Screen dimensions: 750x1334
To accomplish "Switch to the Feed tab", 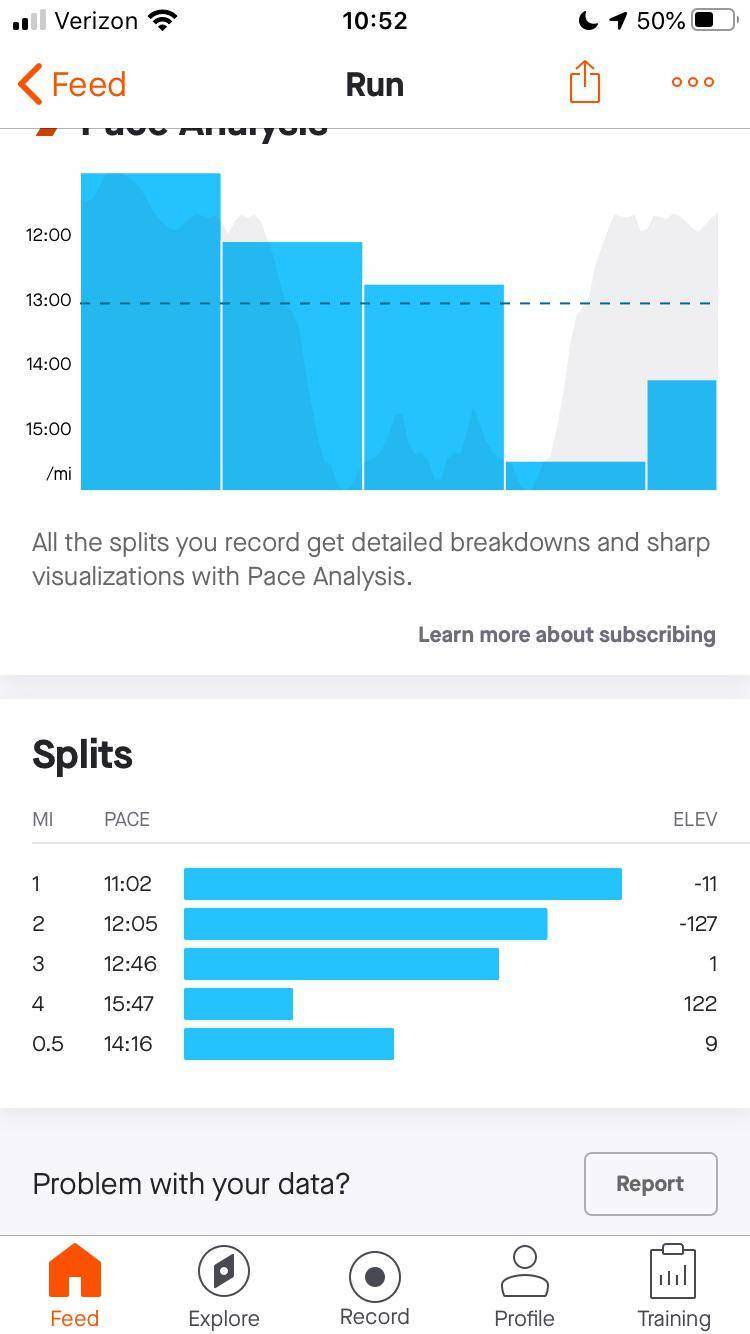I will pyautogui.click(x=74, y=1285).
